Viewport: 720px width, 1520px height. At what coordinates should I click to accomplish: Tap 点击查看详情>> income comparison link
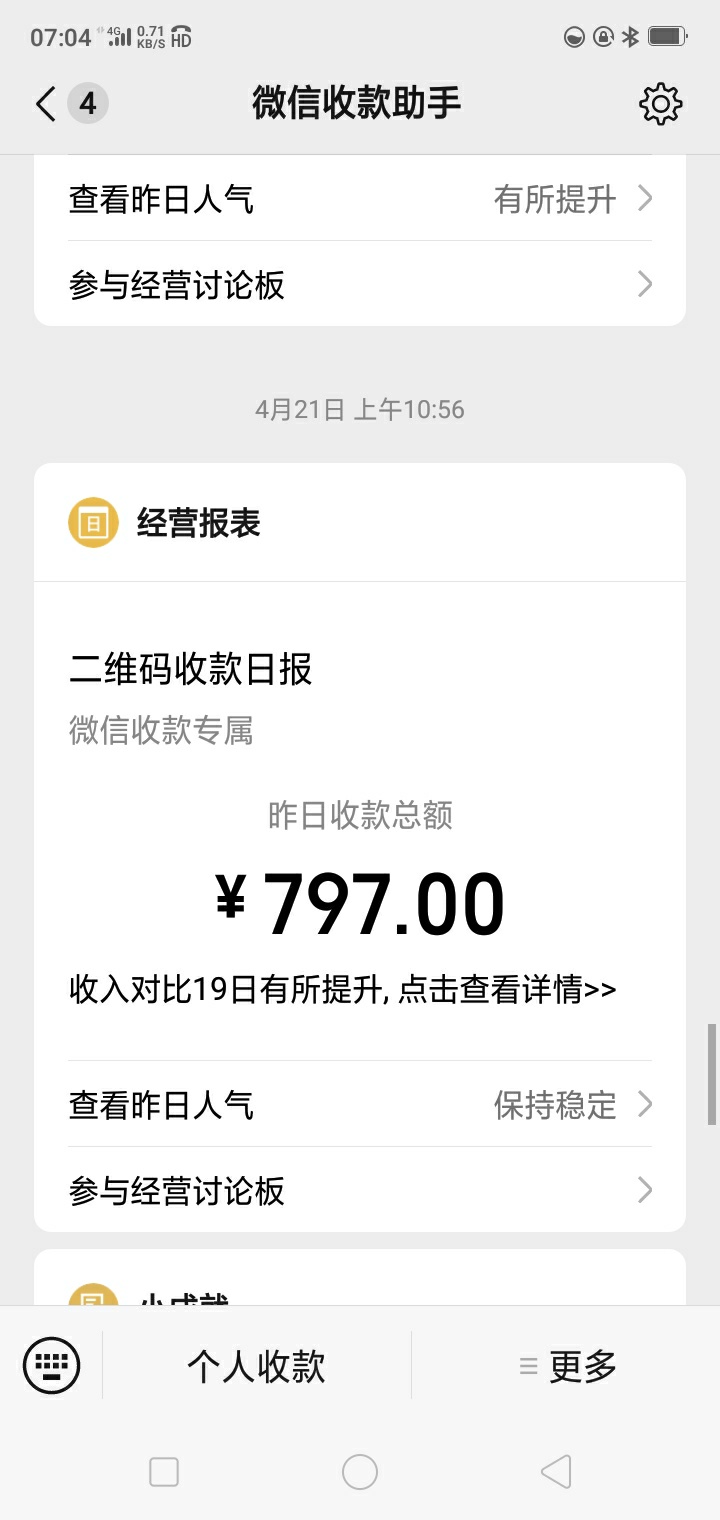tap(507, 990)
